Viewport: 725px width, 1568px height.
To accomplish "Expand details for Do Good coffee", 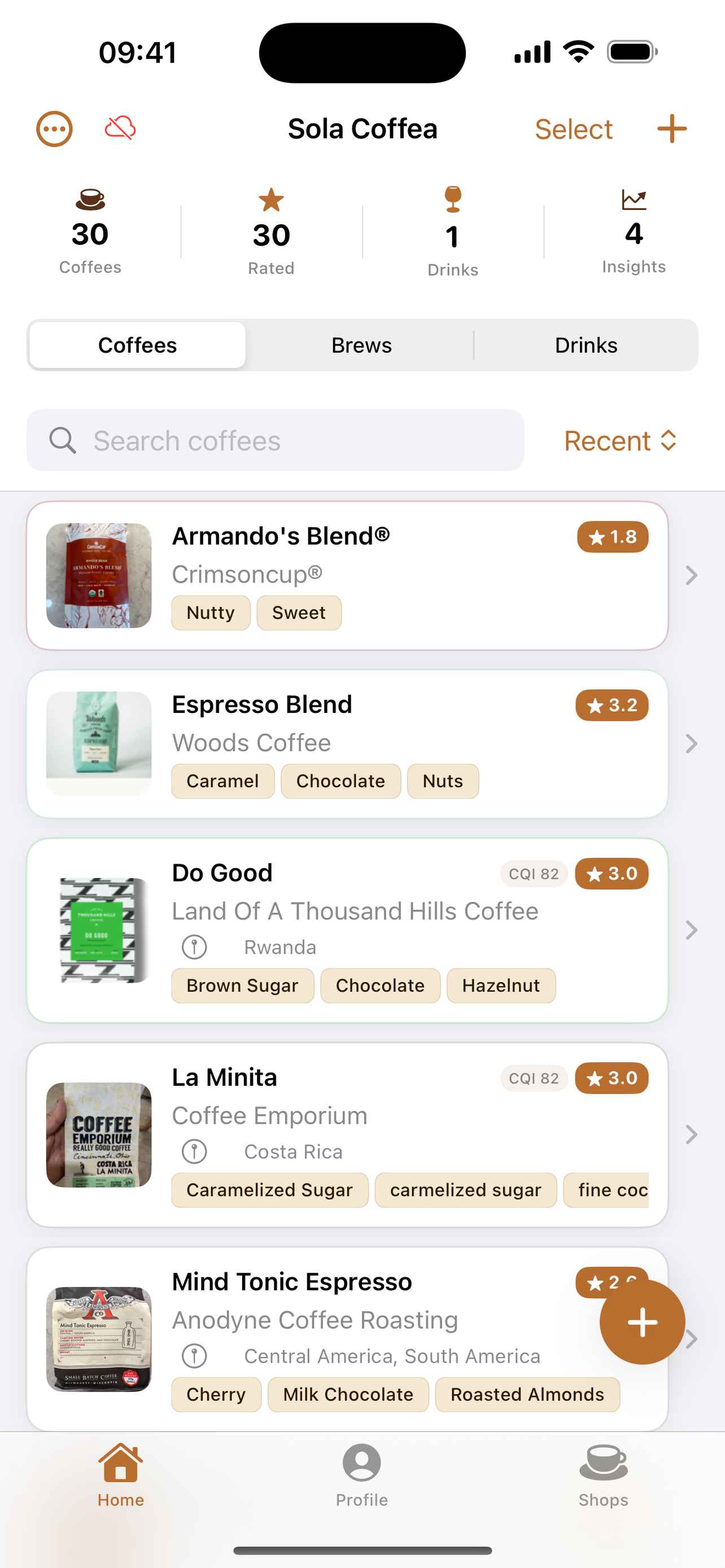I will tap(691, 930).
